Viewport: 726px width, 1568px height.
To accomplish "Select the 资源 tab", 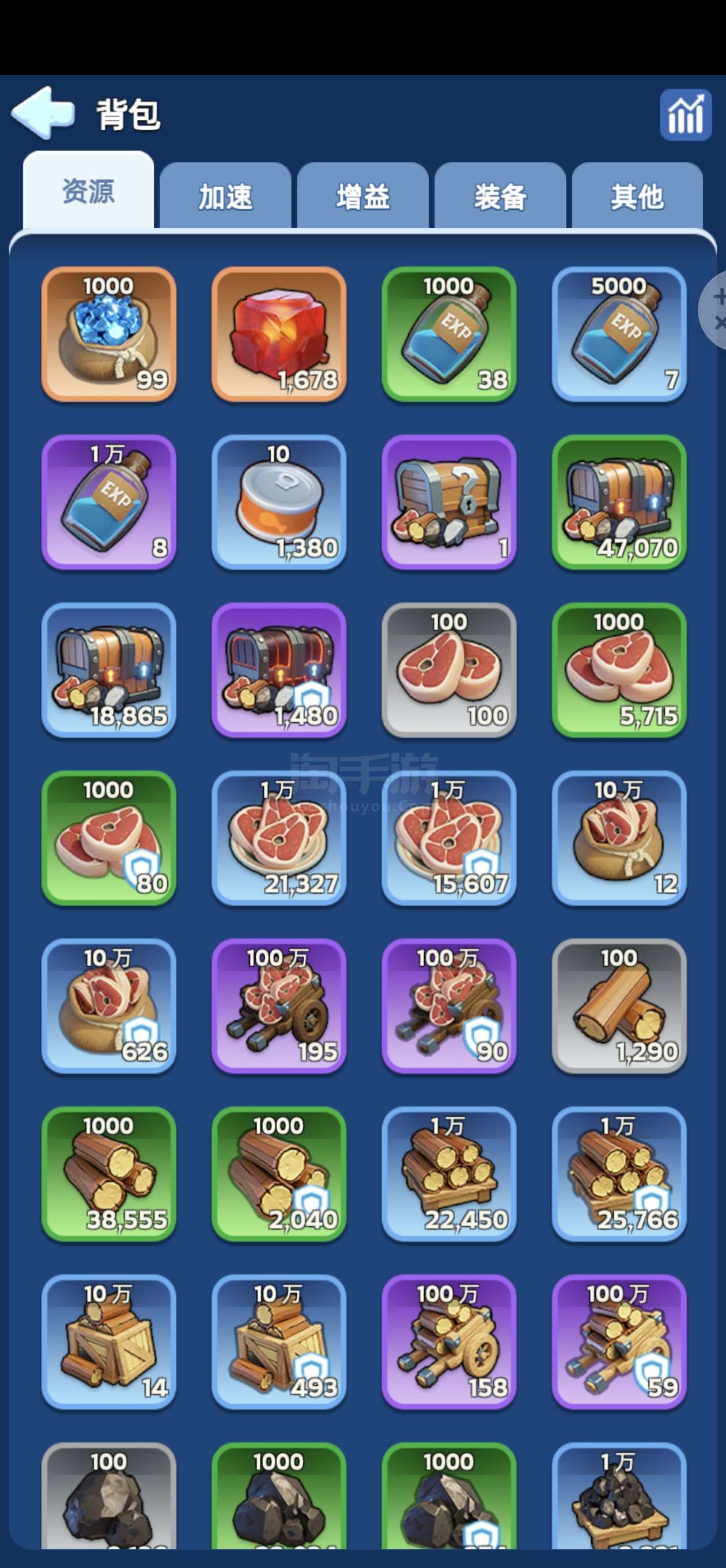I will tap(88, 191).
